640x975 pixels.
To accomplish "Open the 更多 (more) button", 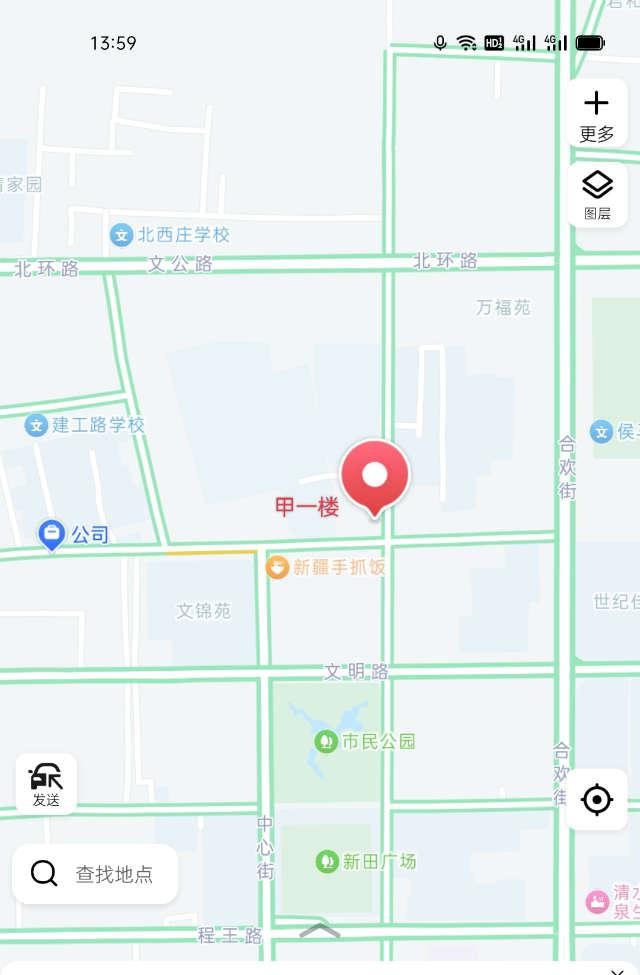I will pyautogui.click(x=597, y=114).
